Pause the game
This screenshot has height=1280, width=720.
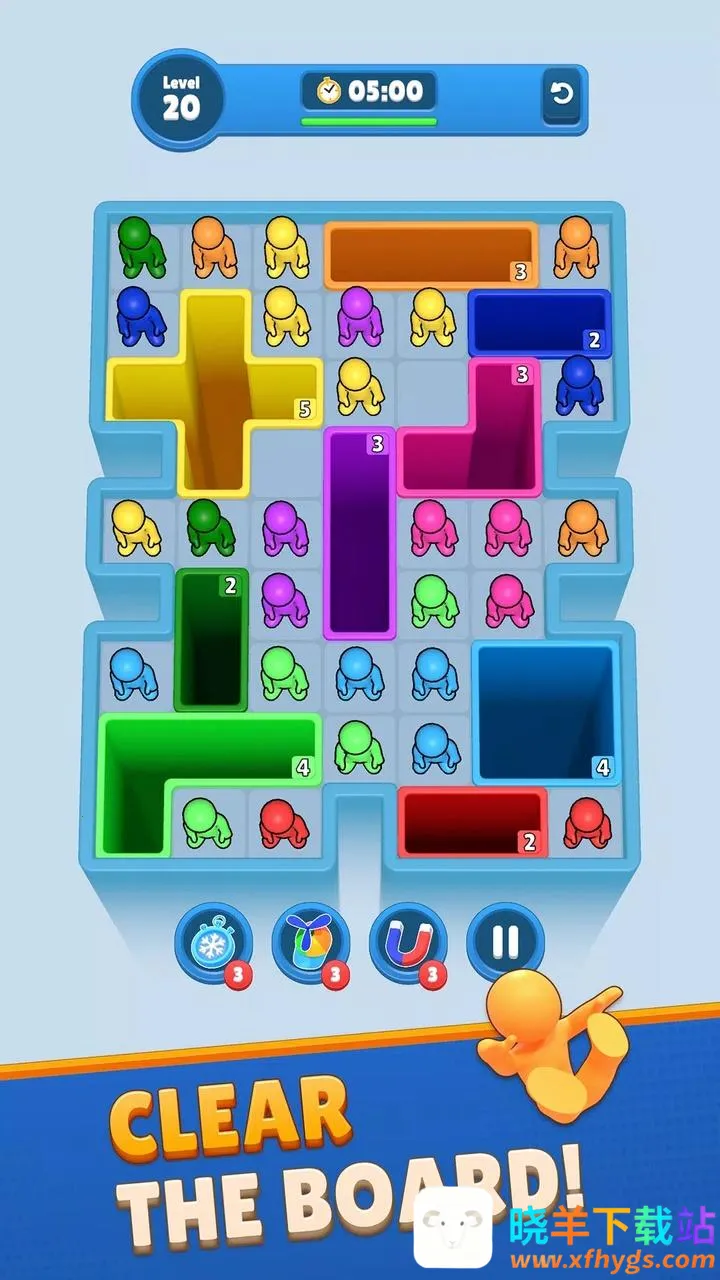[x=506, y=941]
